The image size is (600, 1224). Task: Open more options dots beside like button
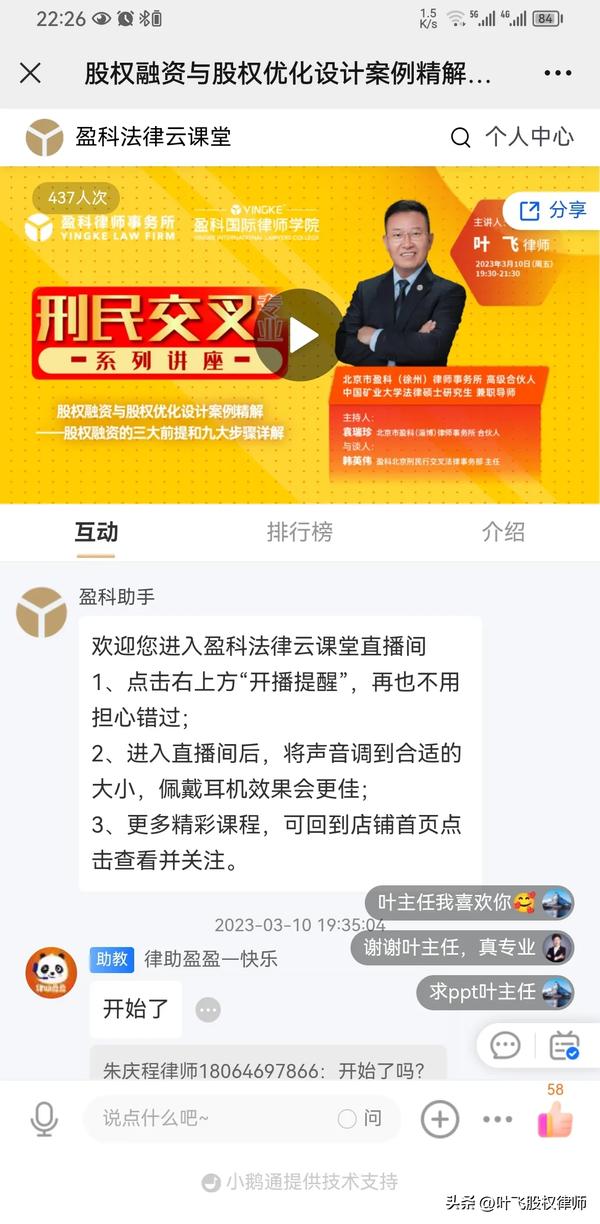tap(497, 1119)
